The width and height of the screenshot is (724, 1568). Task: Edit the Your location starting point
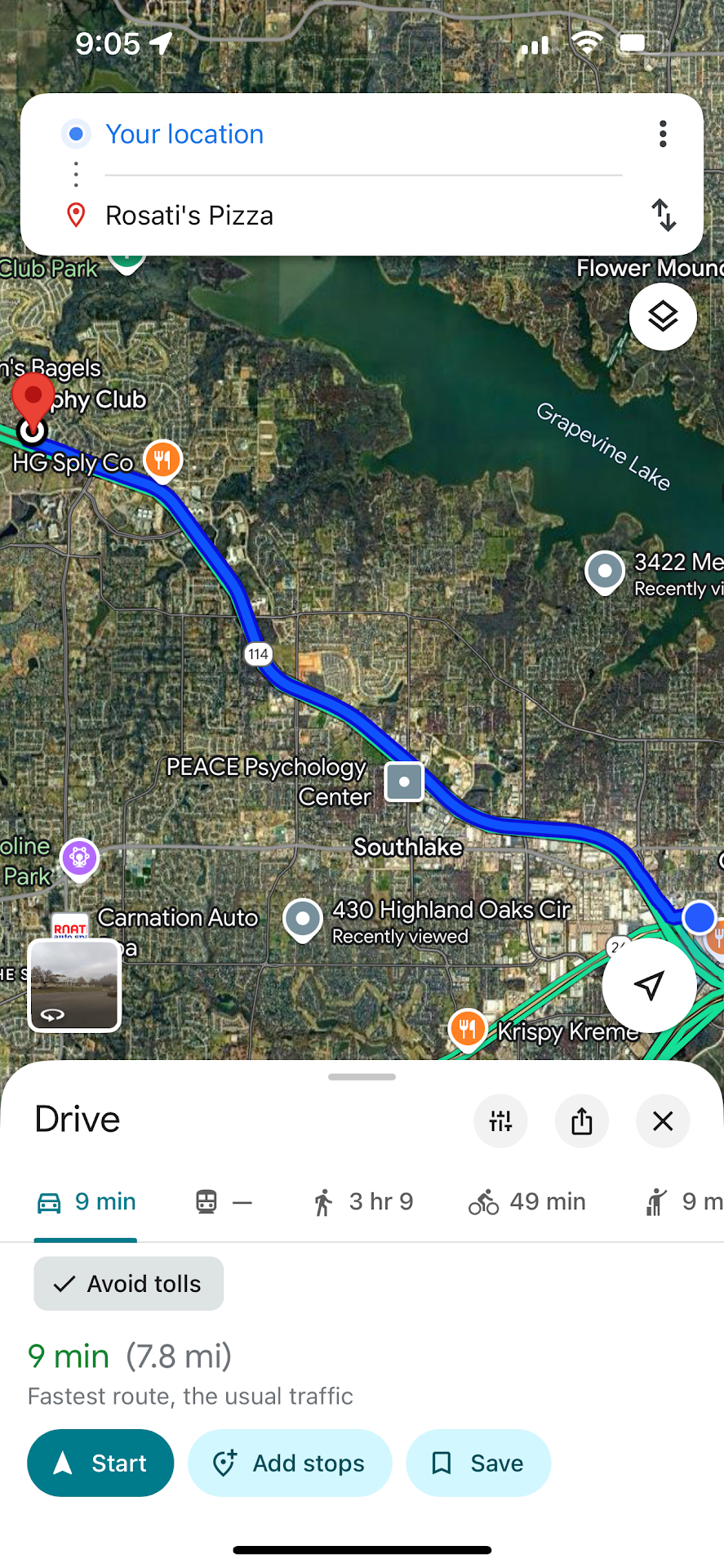[x=184, y=134]
